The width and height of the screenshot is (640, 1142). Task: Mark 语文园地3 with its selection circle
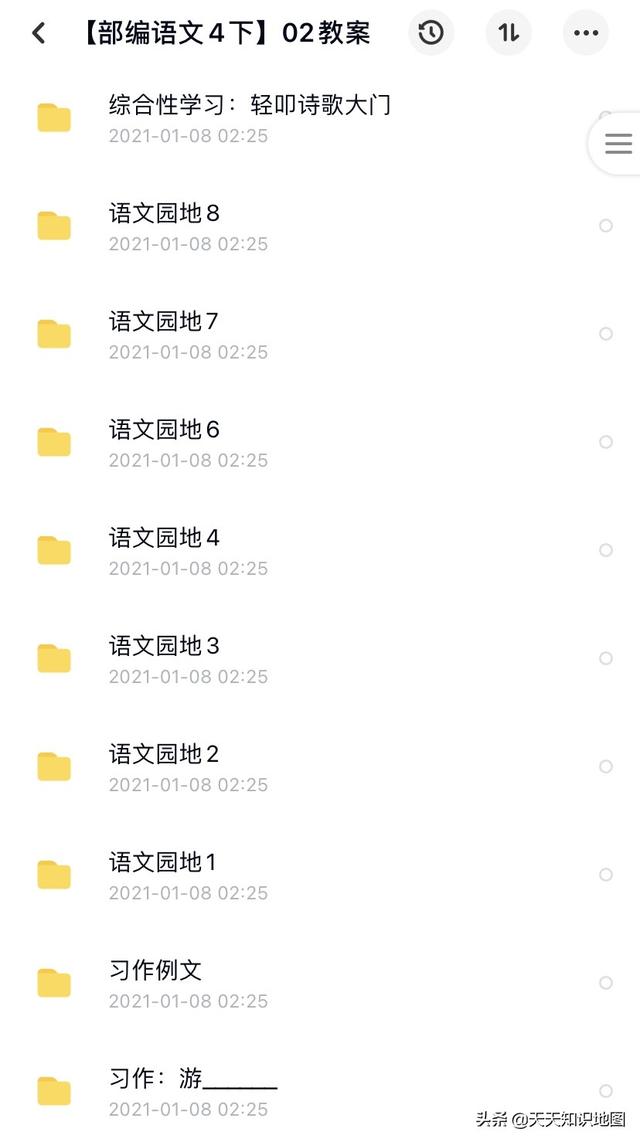point(605,658)
